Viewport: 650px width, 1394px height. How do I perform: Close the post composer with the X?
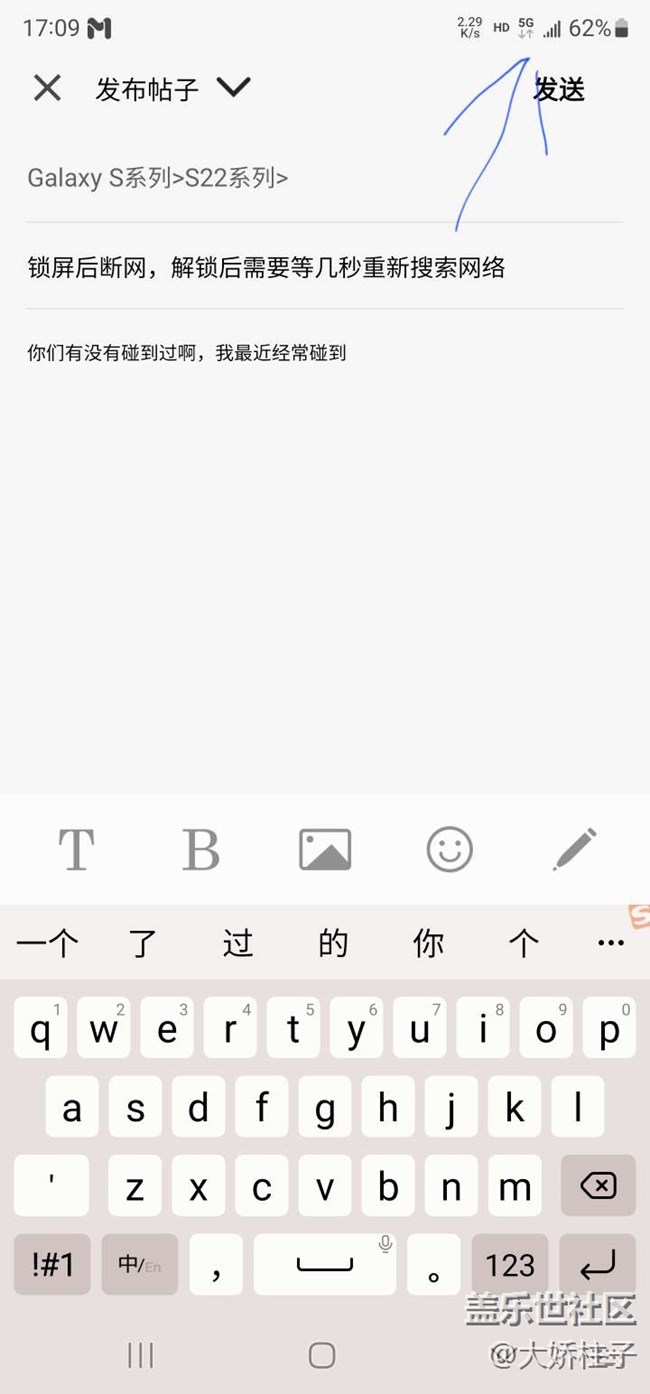pyautogui.click(x=47, y=88)
